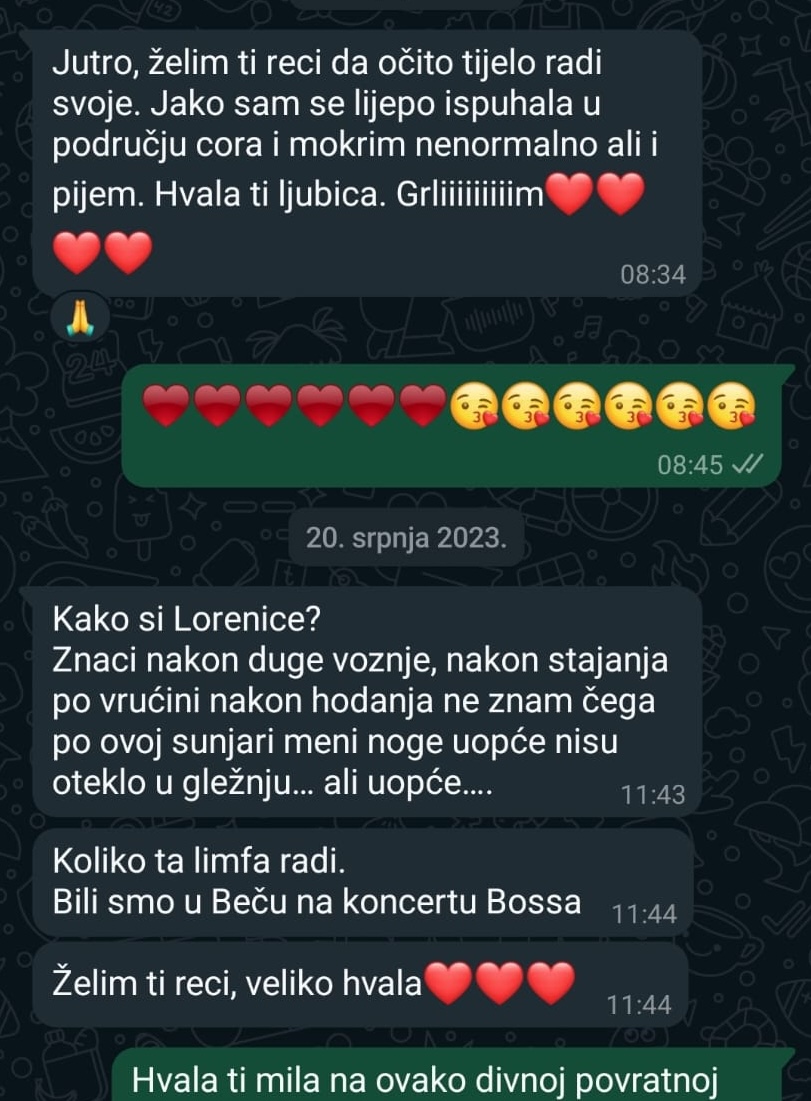Open the 🙏 reaction on the 08:34 message

[79, 318]
